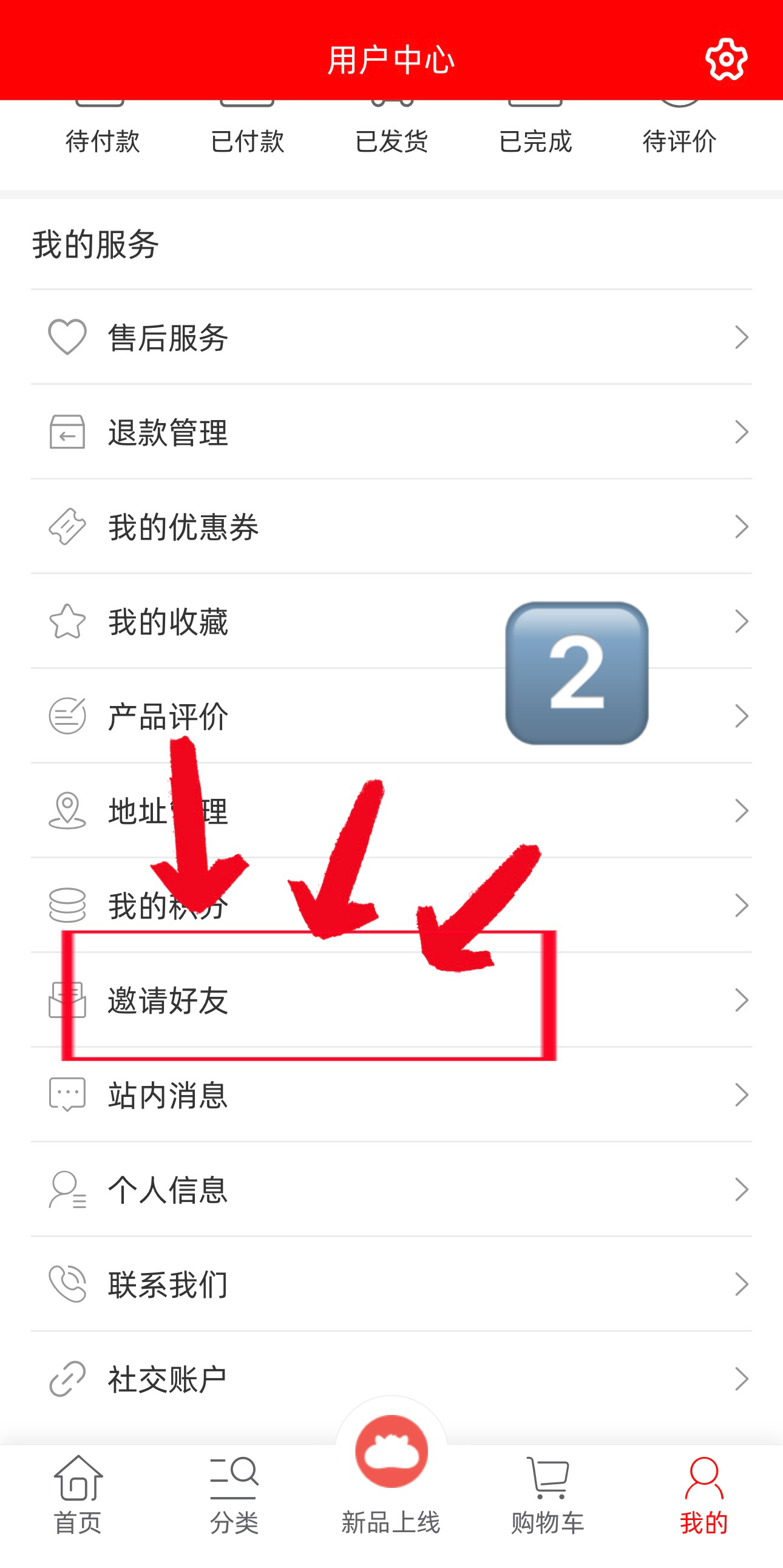Open 我的优惠券 row
Viewport: 783px width, 1568px height.
click(x=391, y=526)
